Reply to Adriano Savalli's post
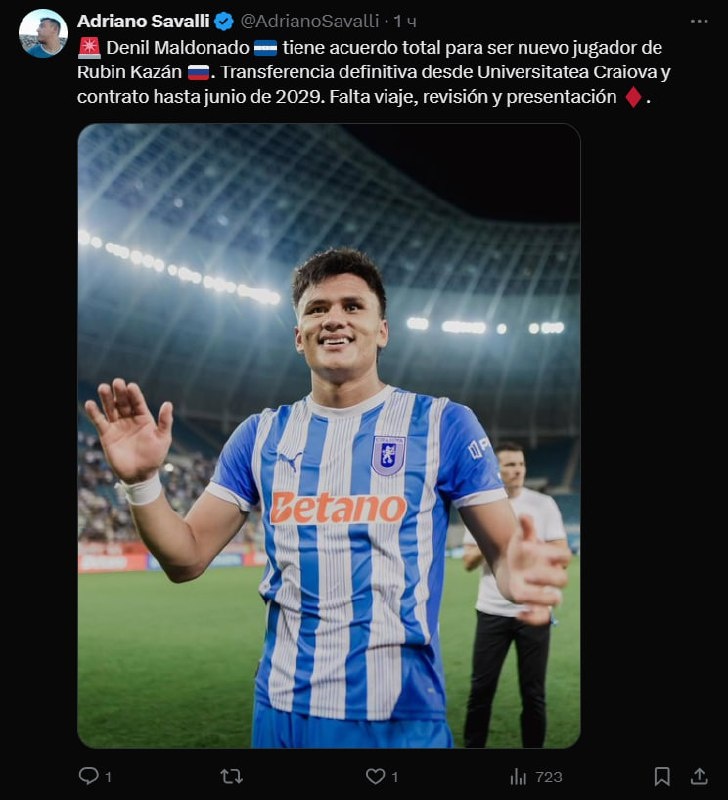The width and height of the screenshot is (728, 800). (x=89, y=776)
